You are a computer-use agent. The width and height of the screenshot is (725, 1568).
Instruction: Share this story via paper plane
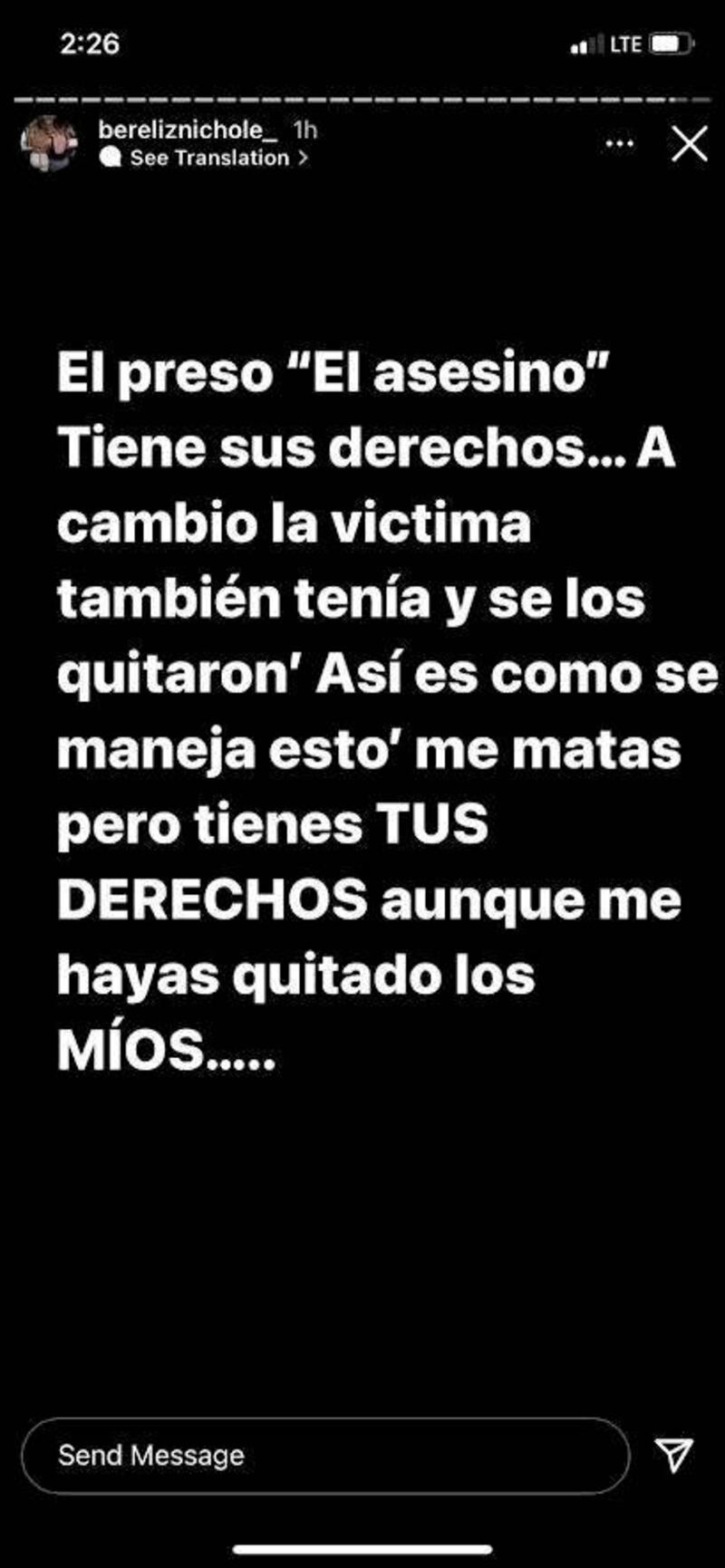(x=673, y=1454)
